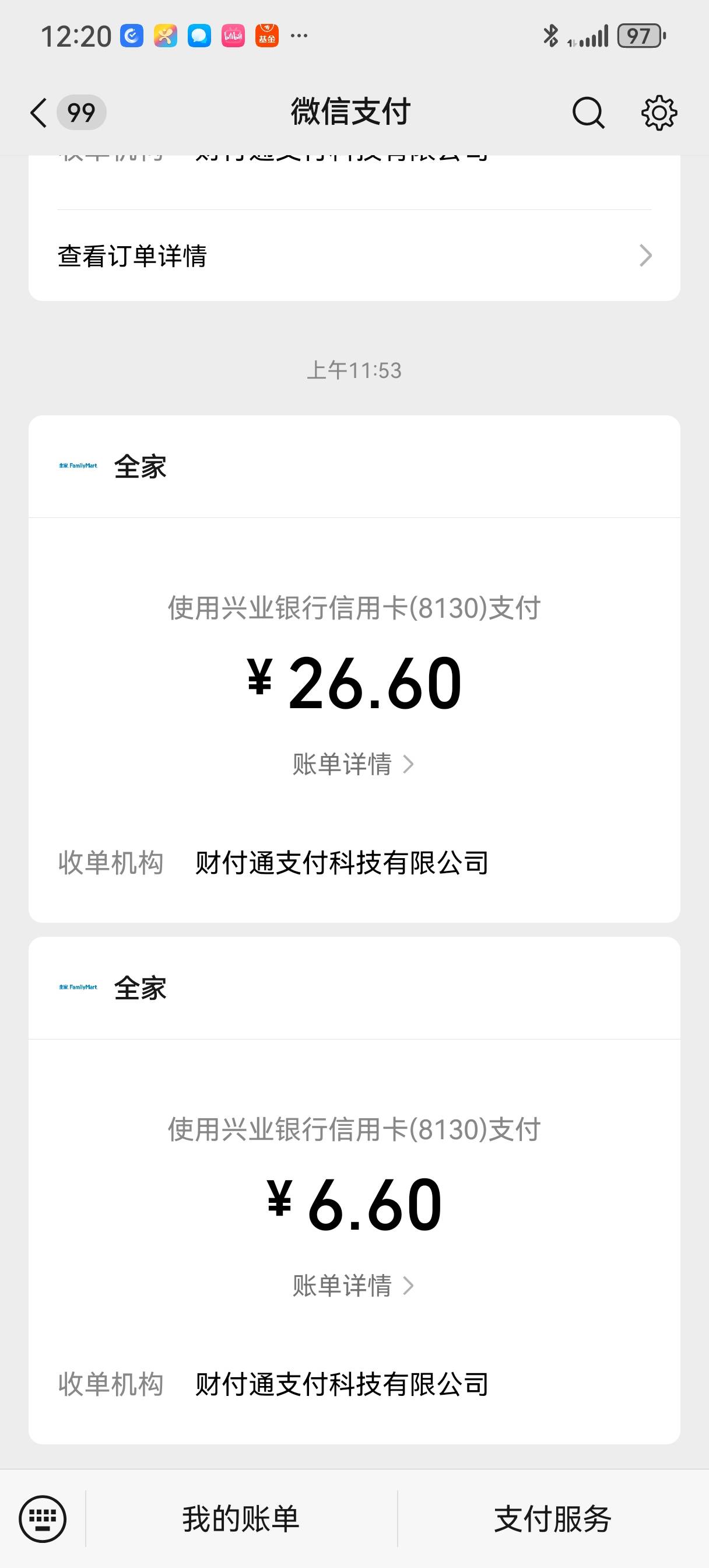Image resolution: width=709 pixels, height=1568 pixels.
Task: Switch to keyboard input mode
Action: coord(43,1518)
